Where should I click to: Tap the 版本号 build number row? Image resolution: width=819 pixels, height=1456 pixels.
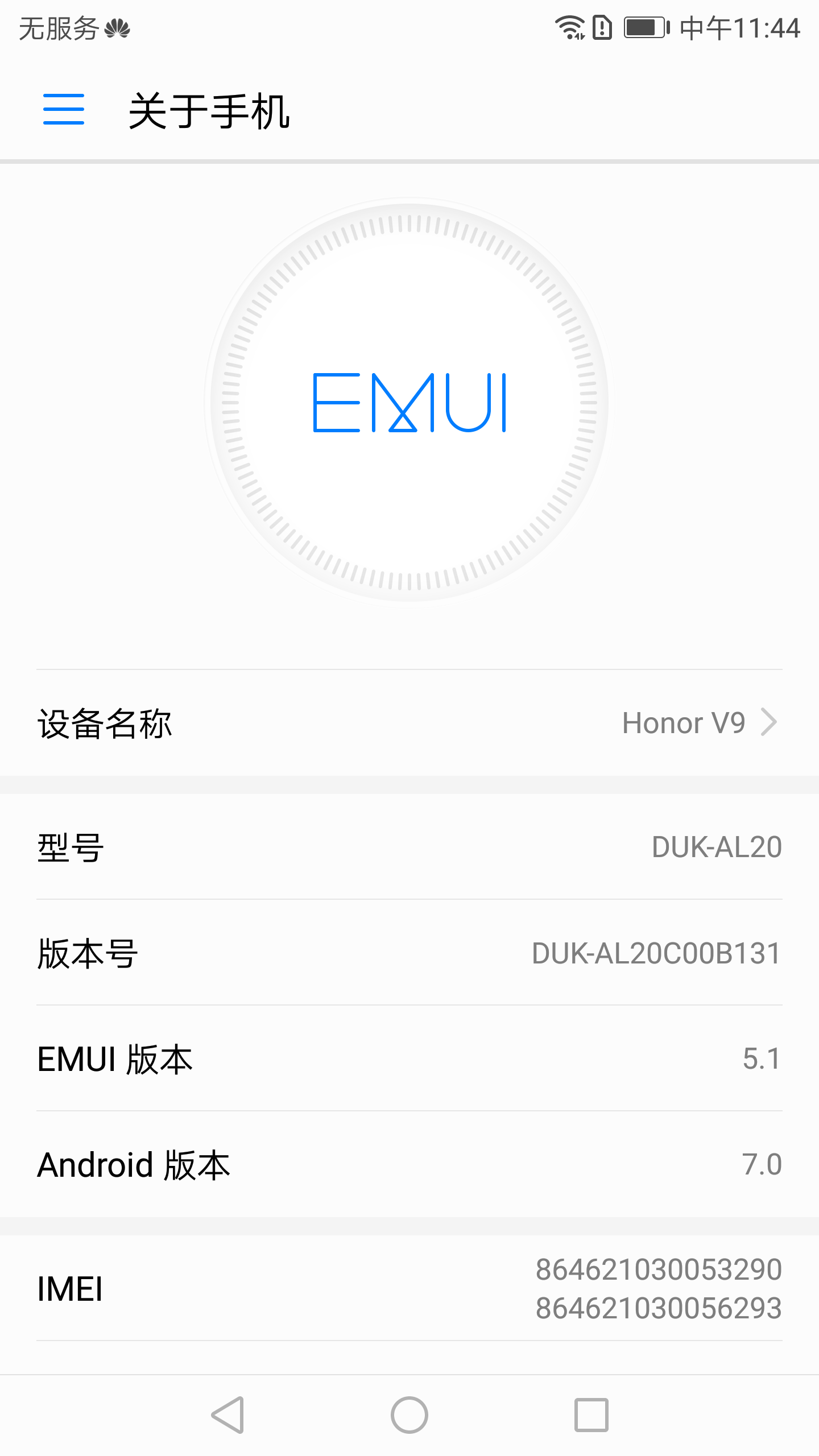pyautogui.click(x=409, y=953)
